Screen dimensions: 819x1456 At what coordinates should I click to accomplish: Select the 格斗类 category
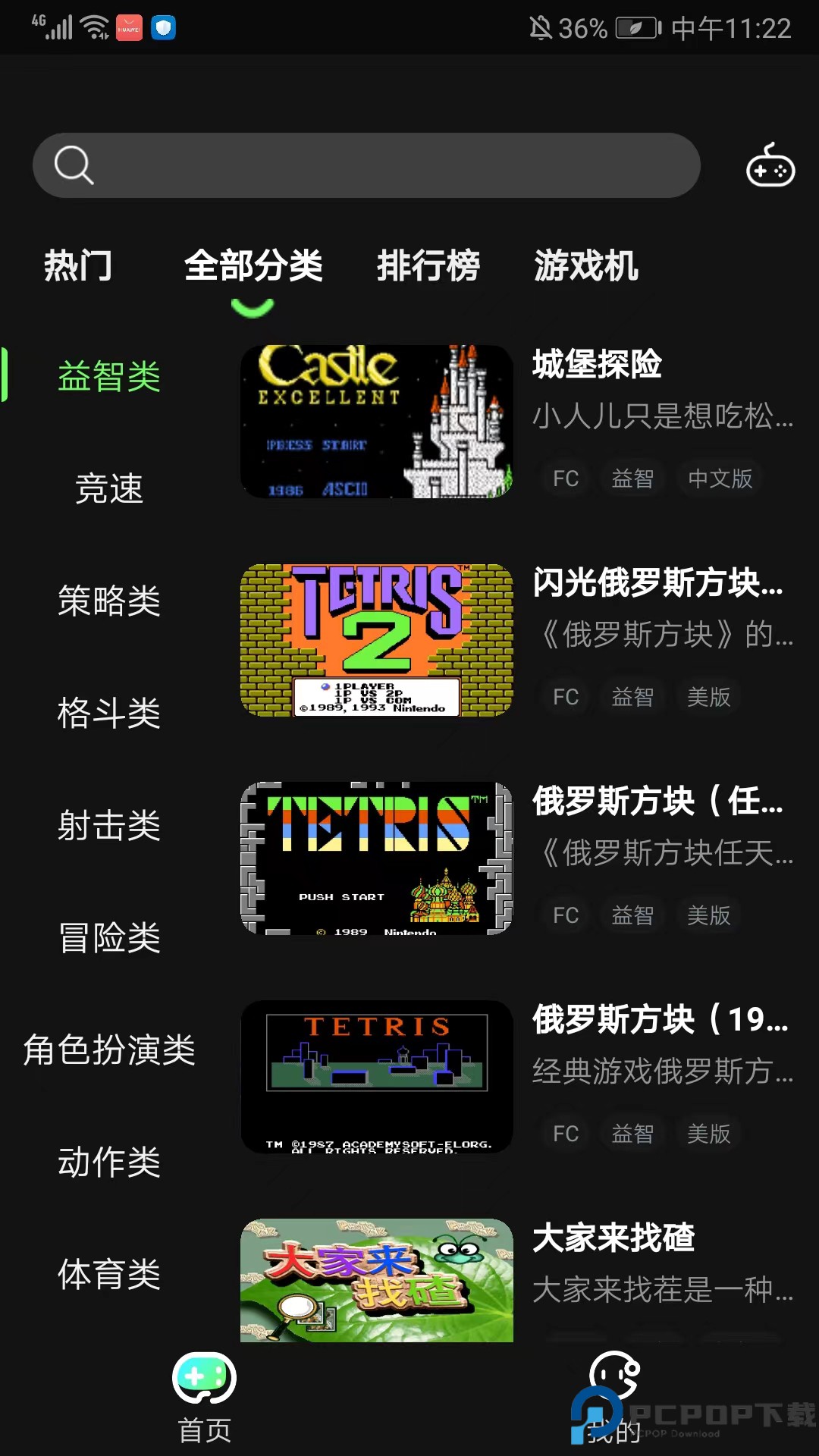(x=109, y=713)
